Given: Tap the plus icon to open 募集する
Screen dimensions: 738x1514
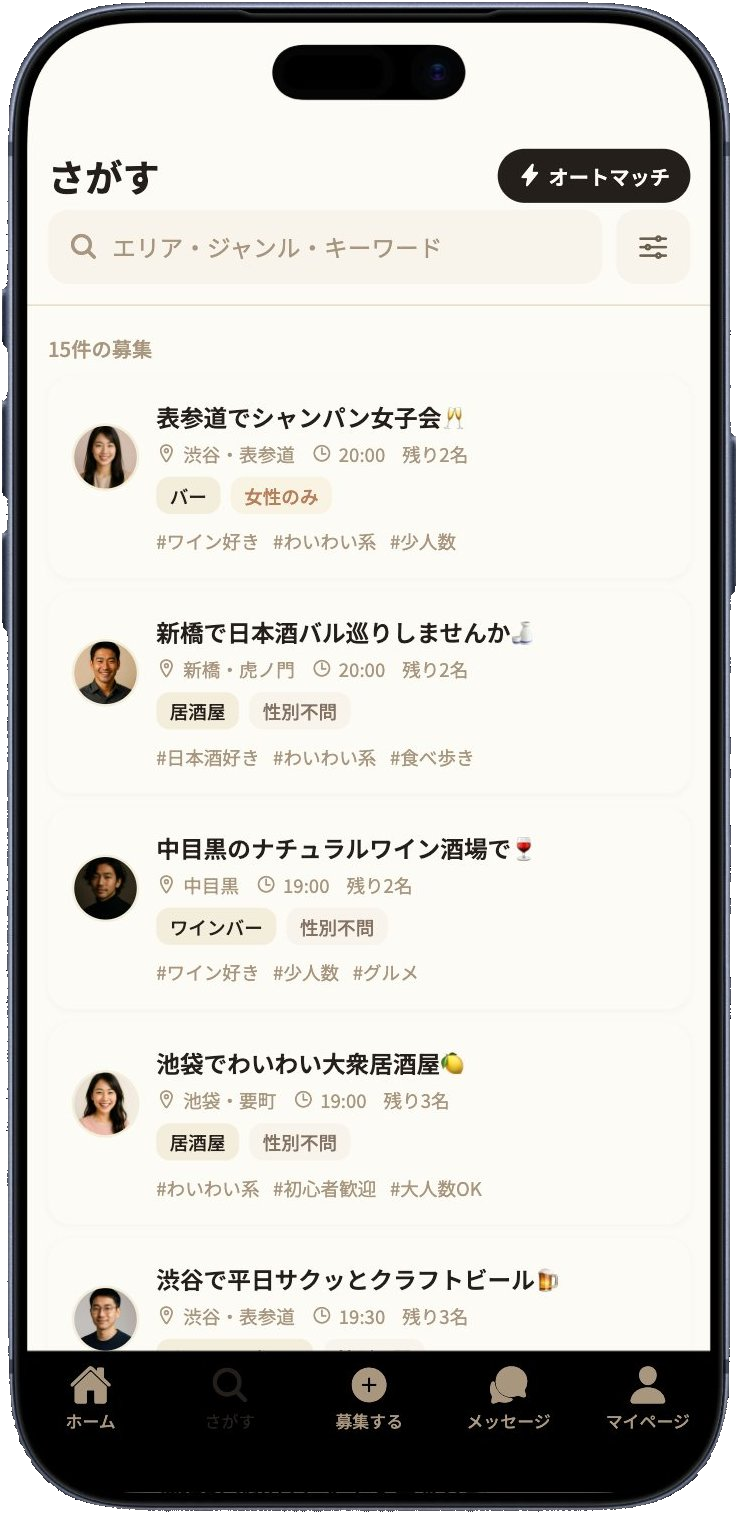Looking at the screenshot, I should click(369, 1386).
